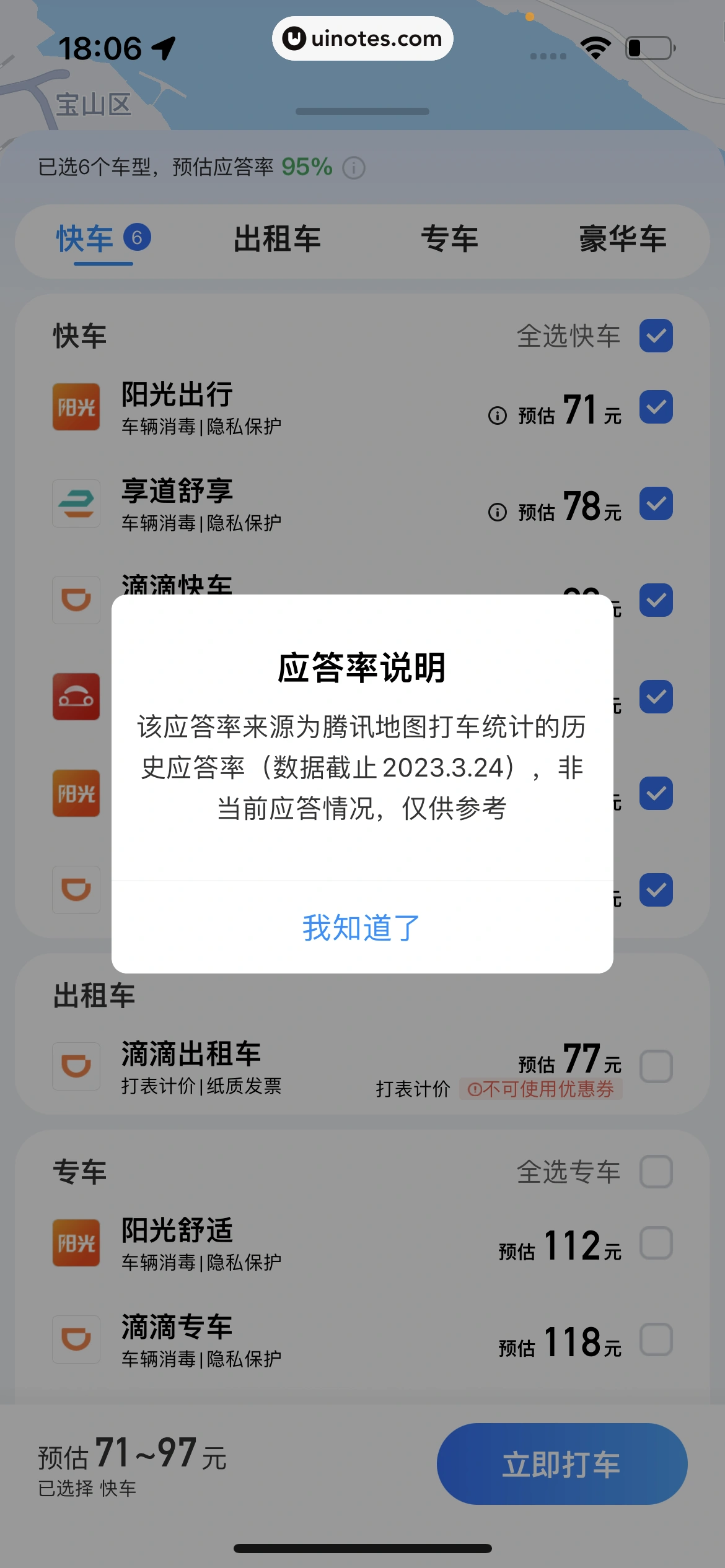Viewport: 725px width, 1568px height.
Task: Check the 滴滴专车 option
Action: pos(656,1339)
